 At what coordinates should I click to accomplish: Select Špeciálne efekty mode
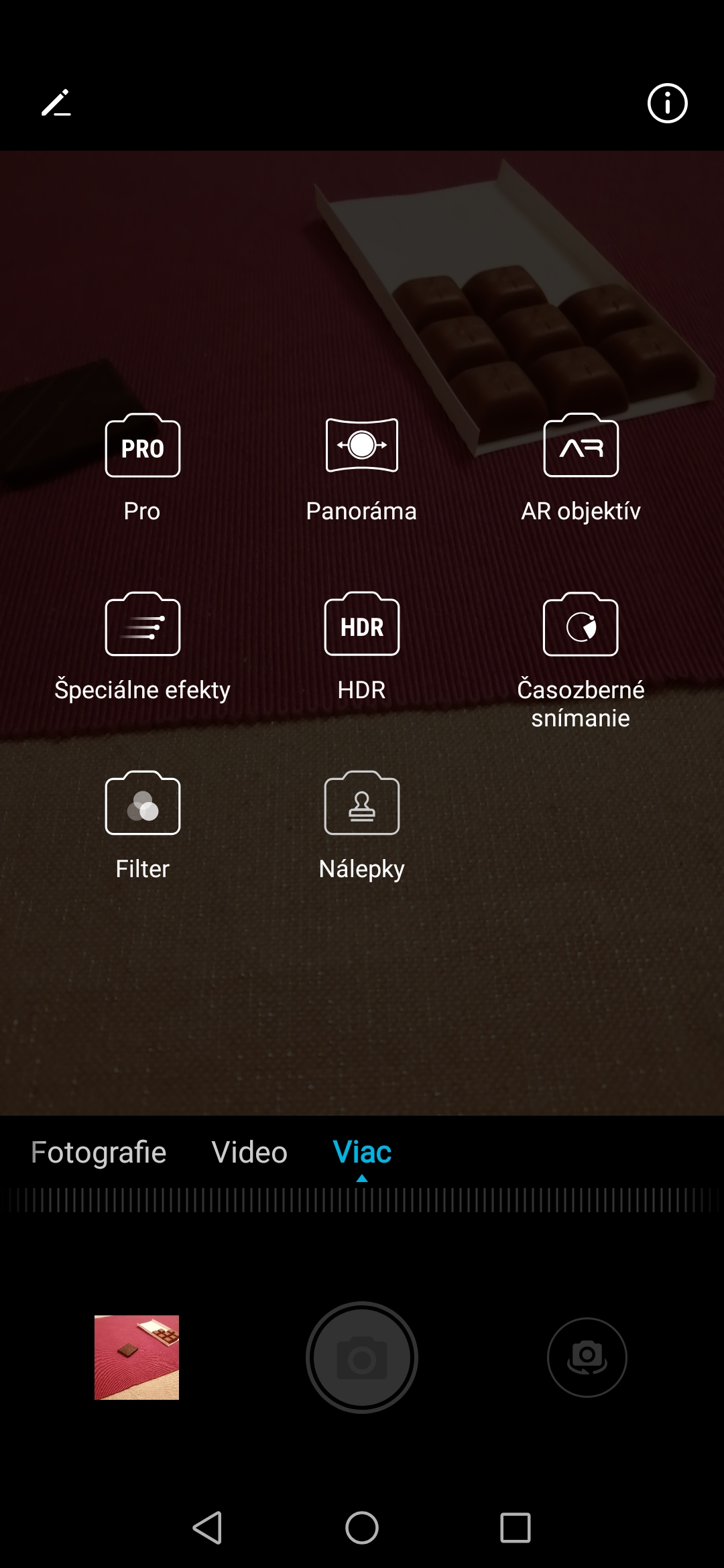tap(142, 647)
